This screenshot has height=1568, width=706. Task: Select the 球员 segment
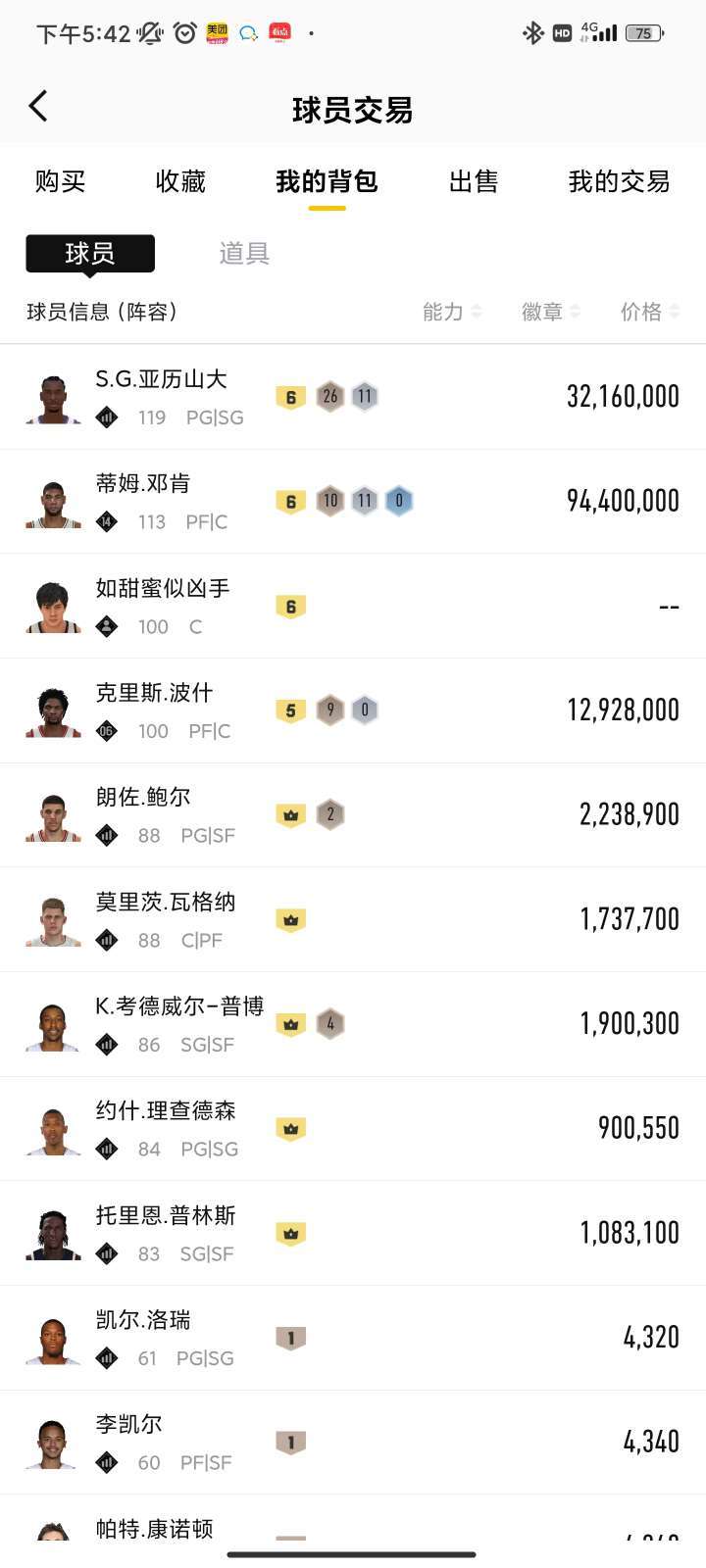[90, 254]
